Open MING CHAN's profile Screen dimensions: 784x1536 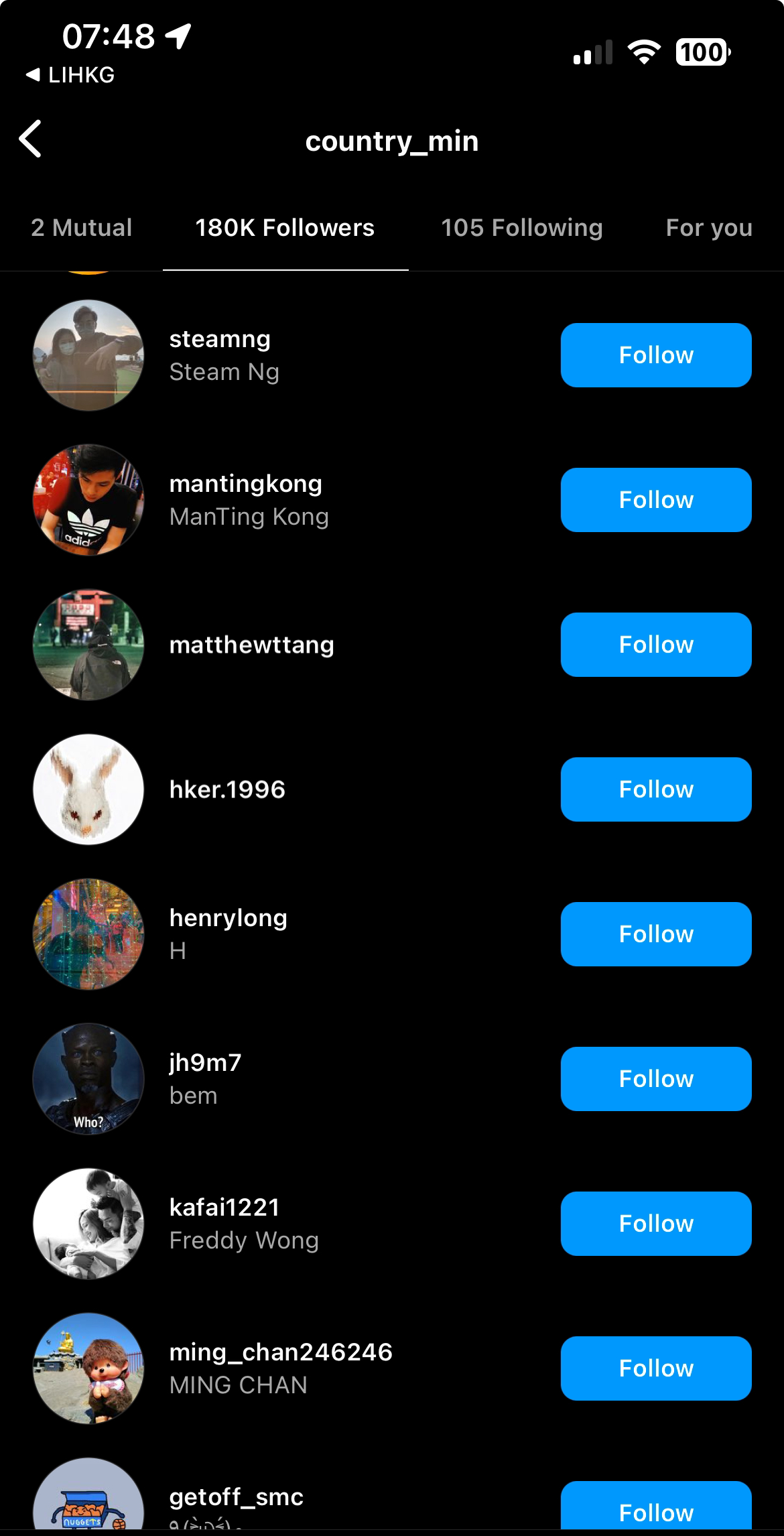point(280,1353)
